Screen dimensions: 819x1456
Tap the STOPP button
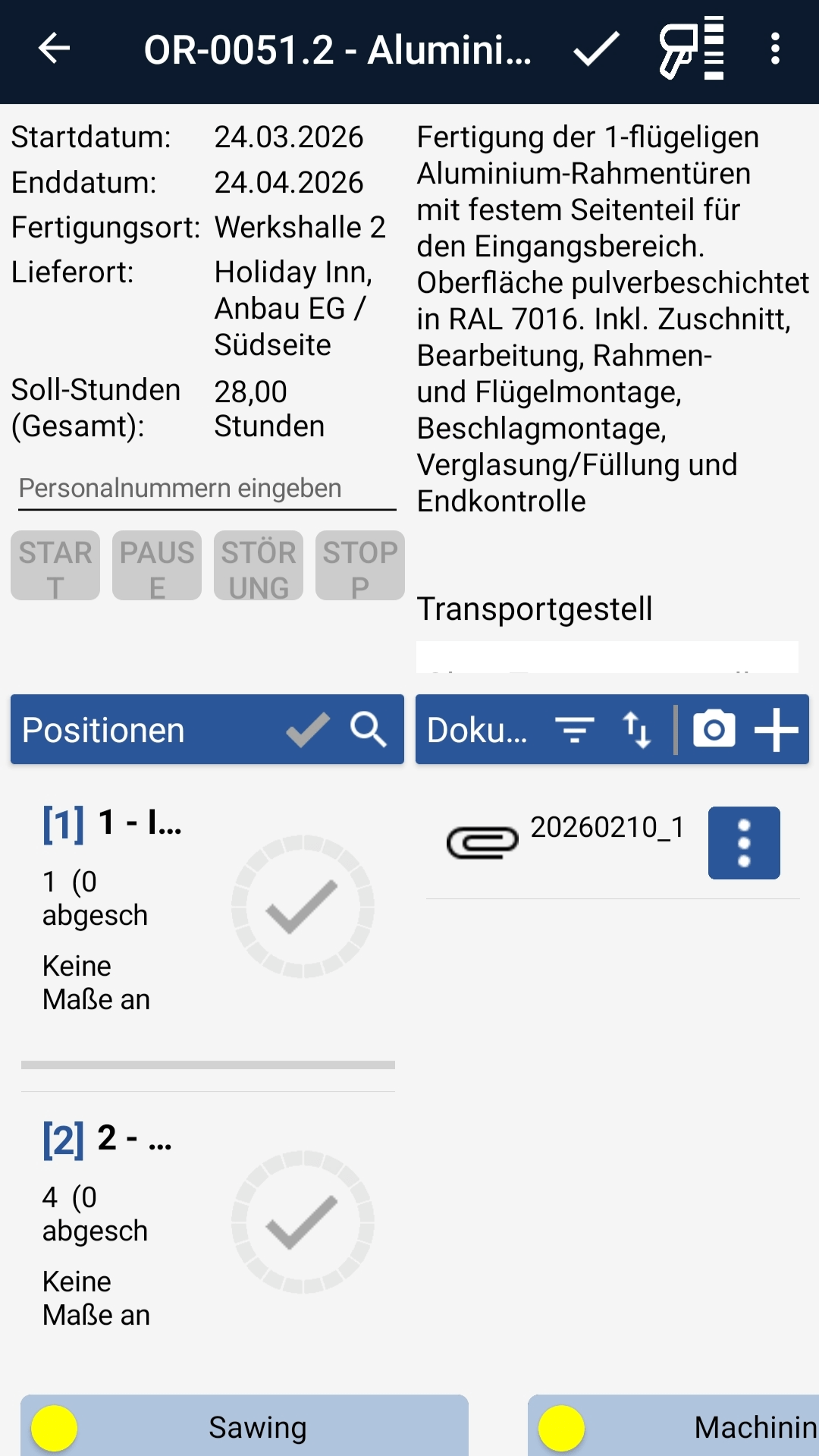[360, 566]
